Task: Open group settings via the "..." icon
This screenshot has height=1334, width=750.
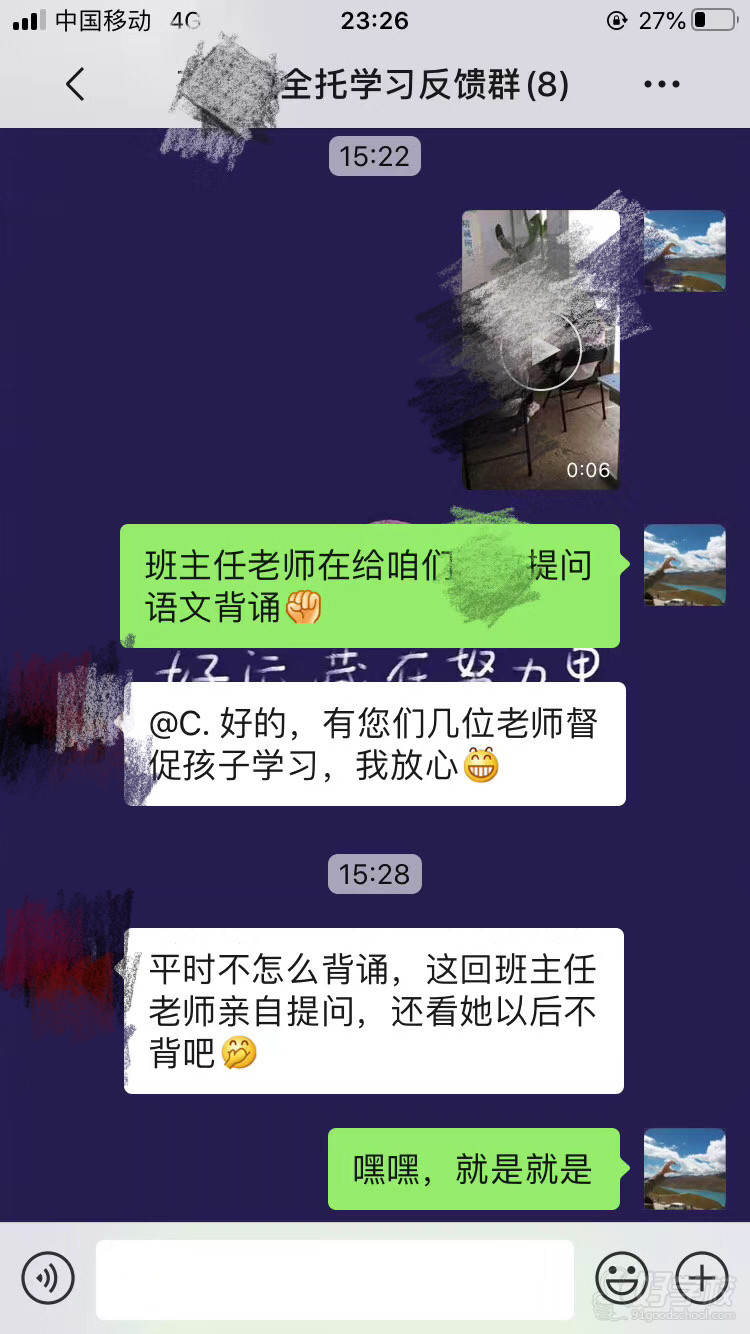Action: point(662,84)
